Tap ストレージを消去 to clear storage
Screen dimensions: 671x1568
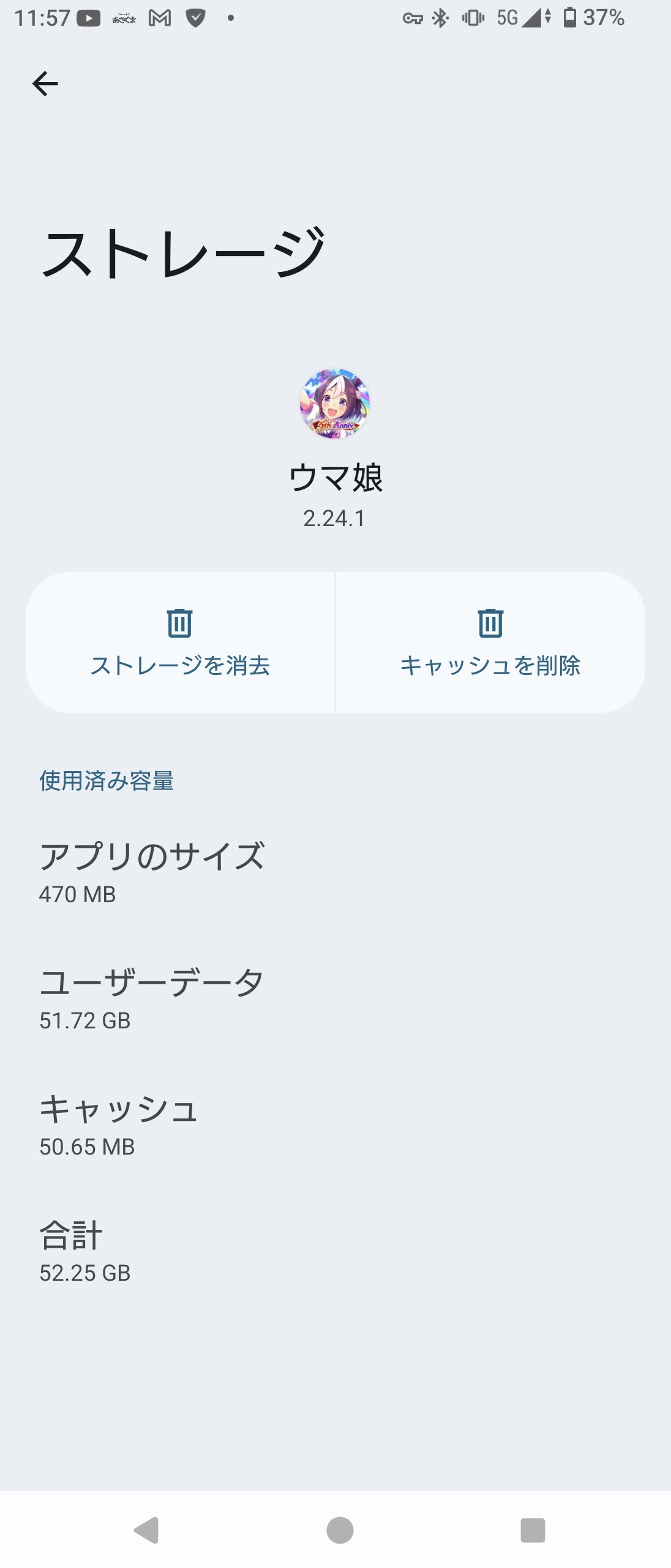(x=180, y=642)
